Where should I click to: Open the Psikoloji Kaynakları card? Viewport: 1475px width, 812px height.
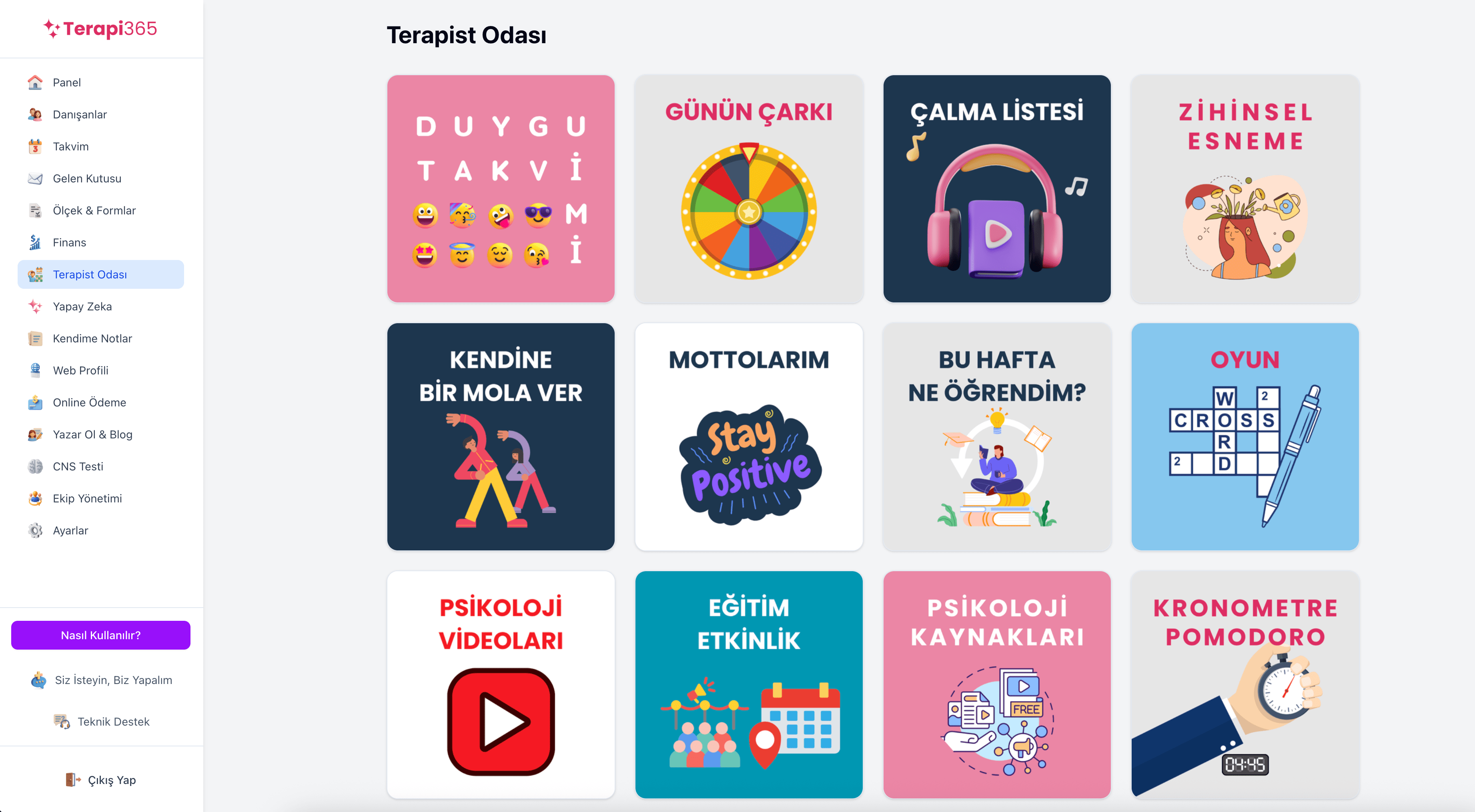pyautogui.click(x=996, y=684)
